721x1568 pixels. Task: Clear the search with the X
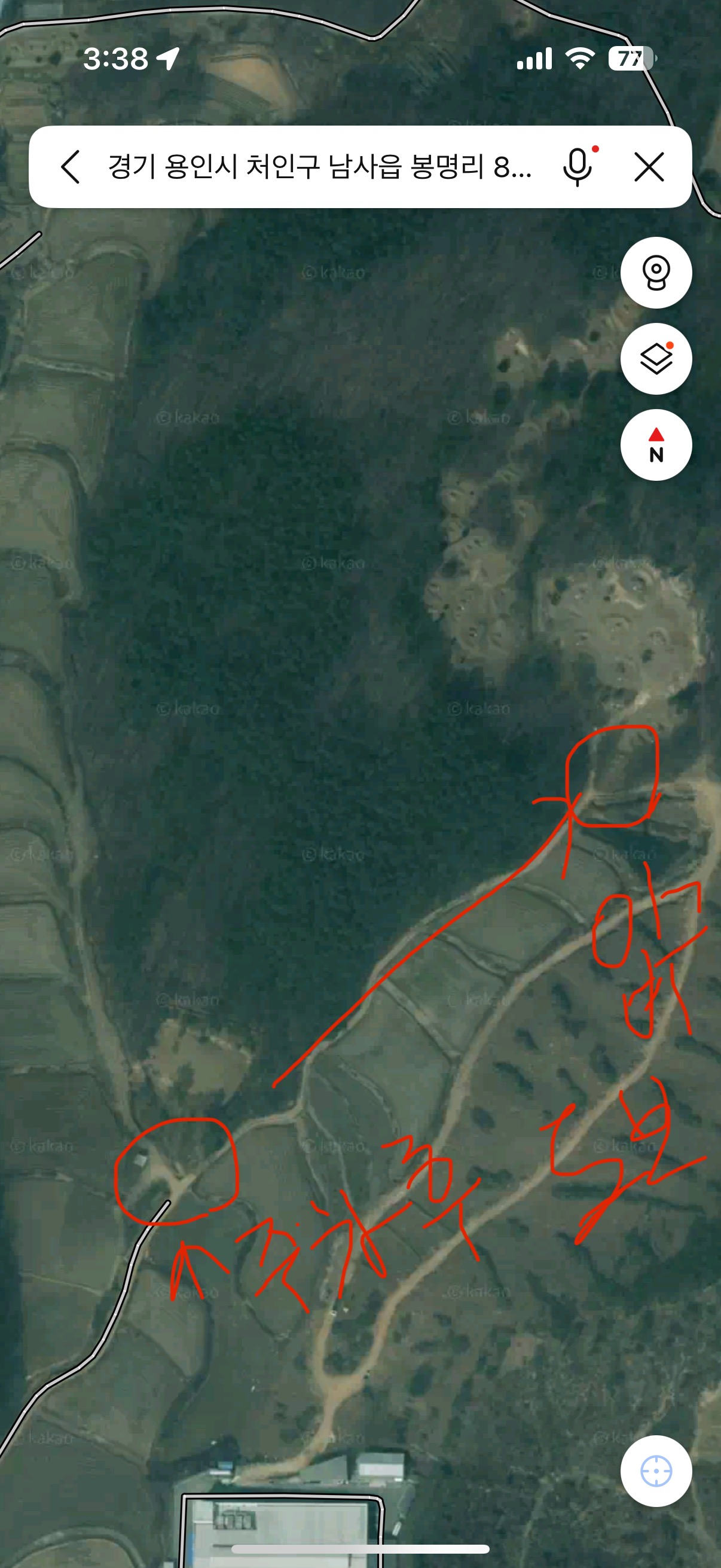[x=649, y=167]
